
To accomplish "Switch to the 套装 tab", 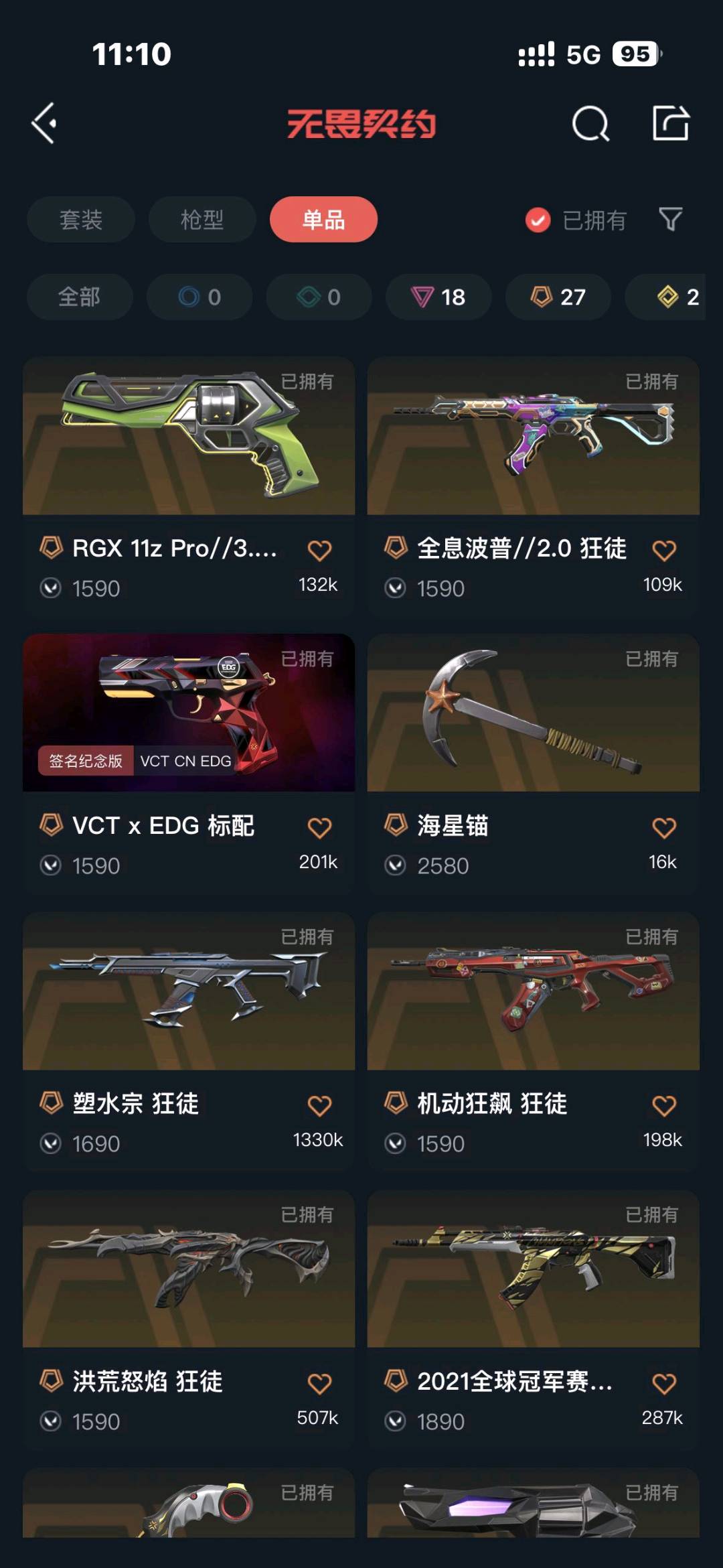I will click(x=81, y=220).
